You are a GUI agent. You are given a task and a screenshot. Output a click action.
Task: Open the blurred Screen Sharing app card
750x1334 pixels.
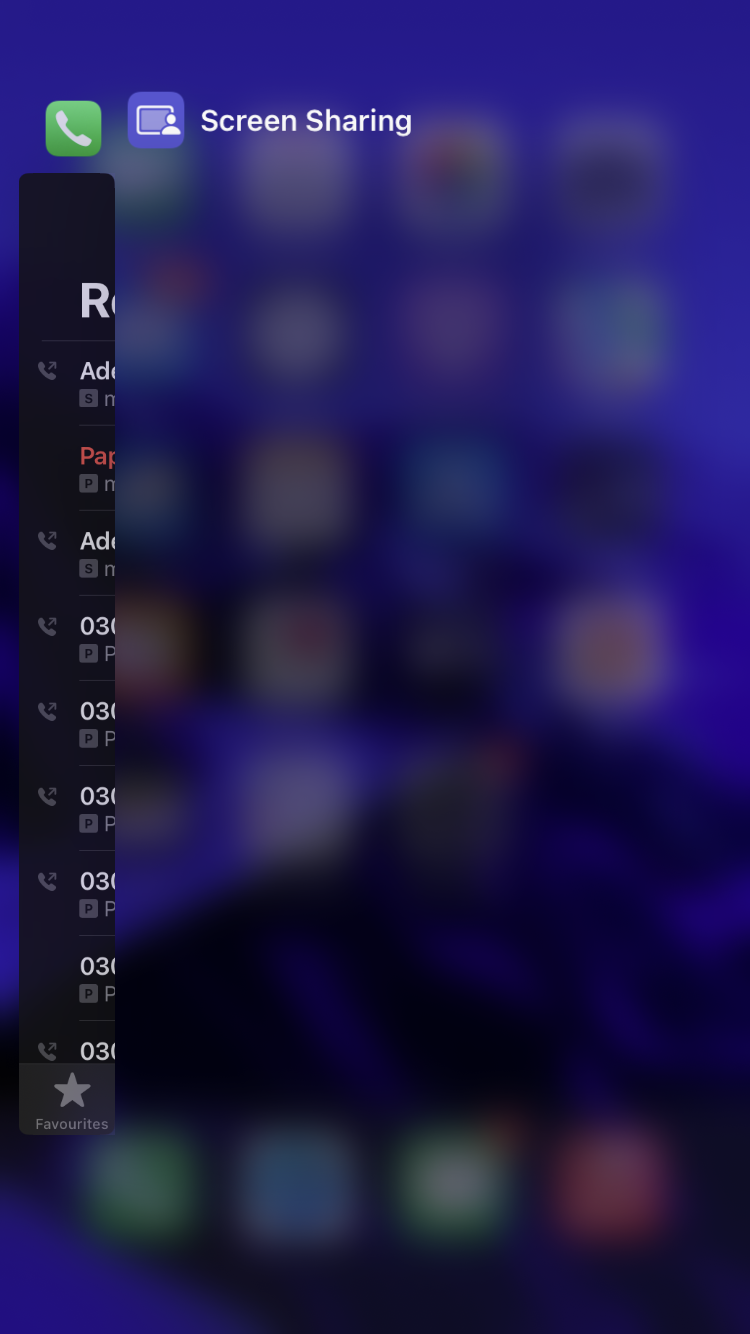[x=432, y=700]
